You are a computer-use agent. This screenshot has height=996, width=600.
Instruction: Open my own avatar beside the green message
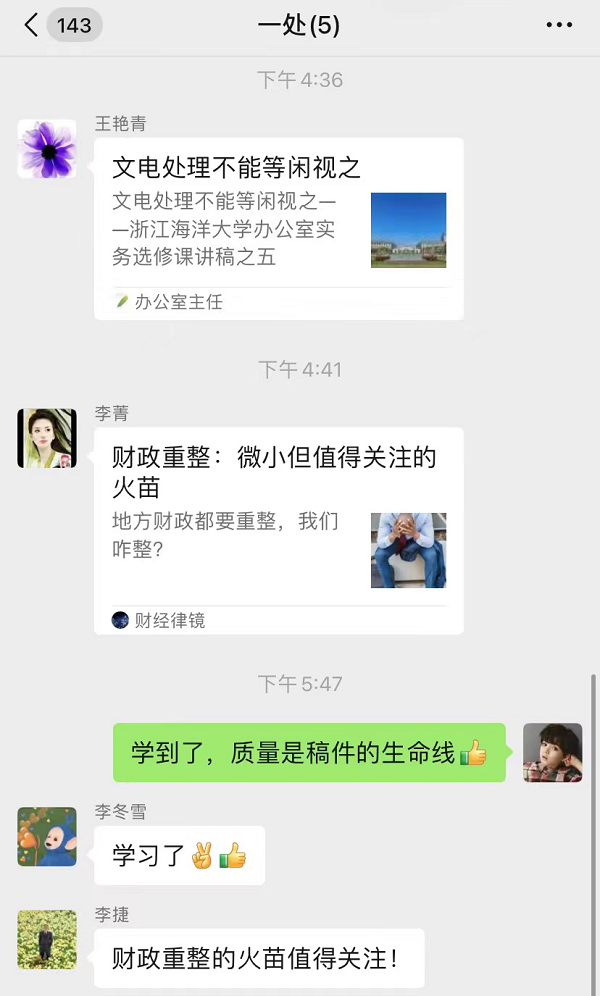point(552,752)
